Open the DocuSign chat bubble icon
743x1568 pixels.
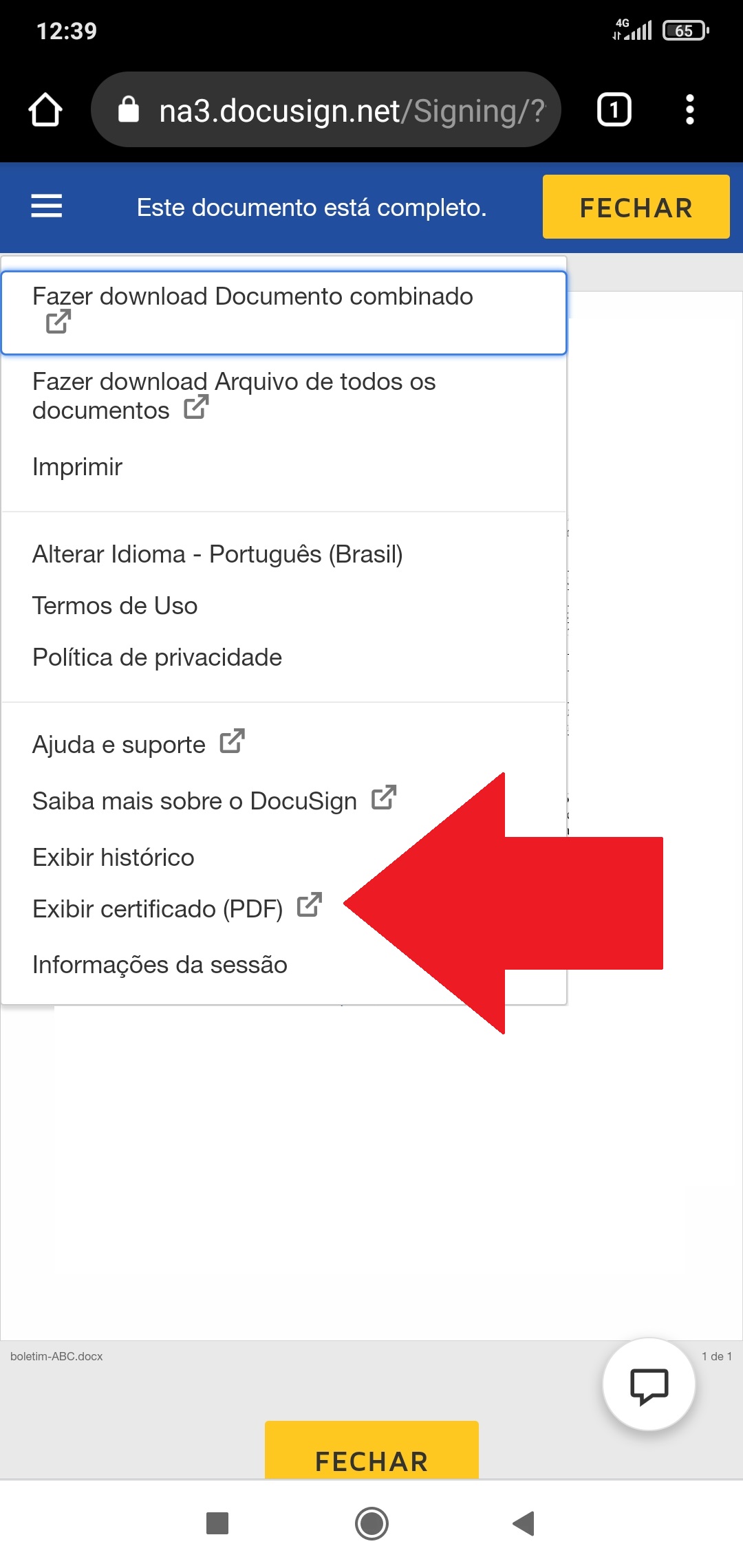click(647, 1384)
